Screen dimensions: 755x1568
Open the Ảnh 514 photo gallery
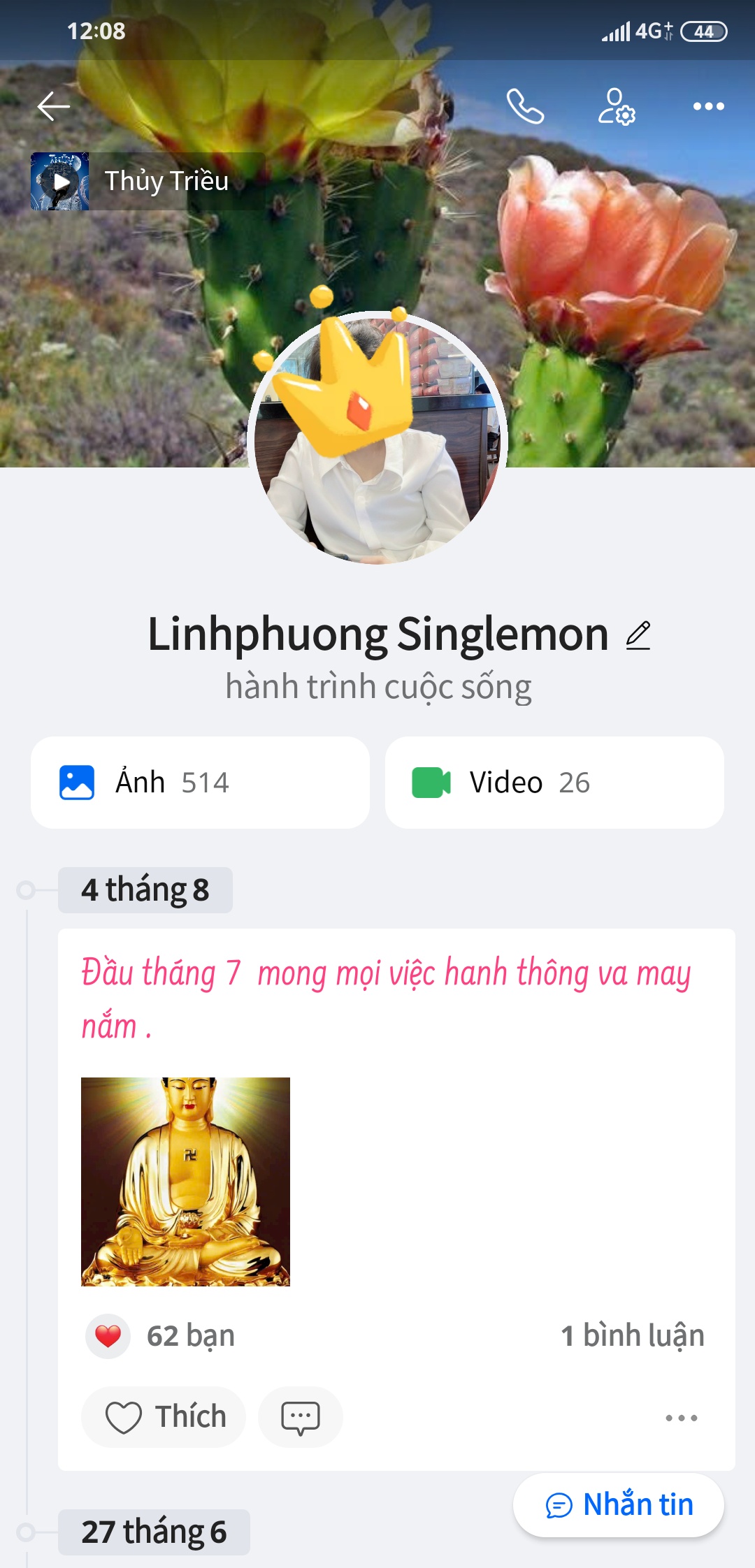click(200, 783)
